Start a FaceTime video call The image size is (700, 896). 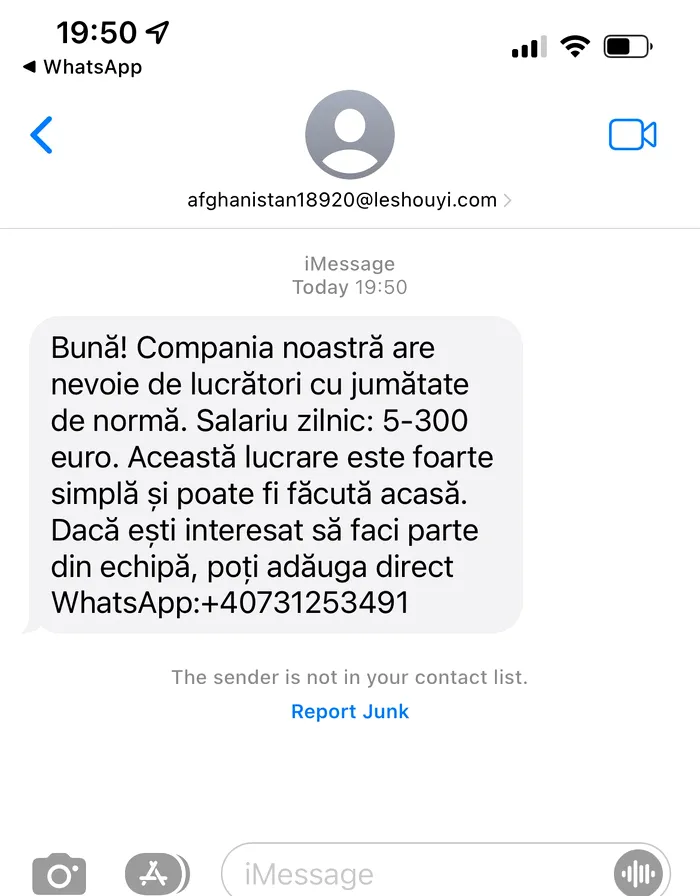coord(632,135)
